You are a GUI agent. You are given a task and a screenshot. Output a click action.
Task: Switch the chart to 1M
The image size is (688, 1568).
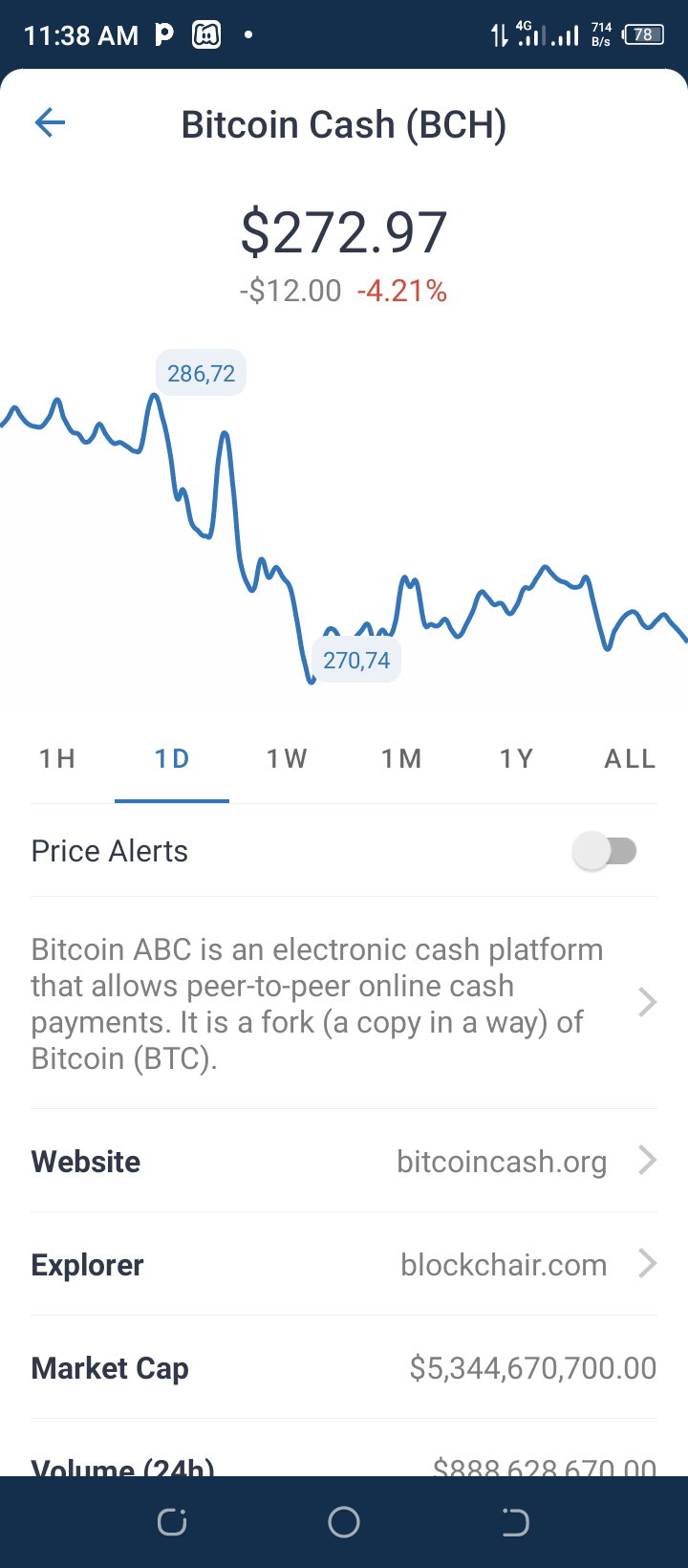tap(401, 759)
